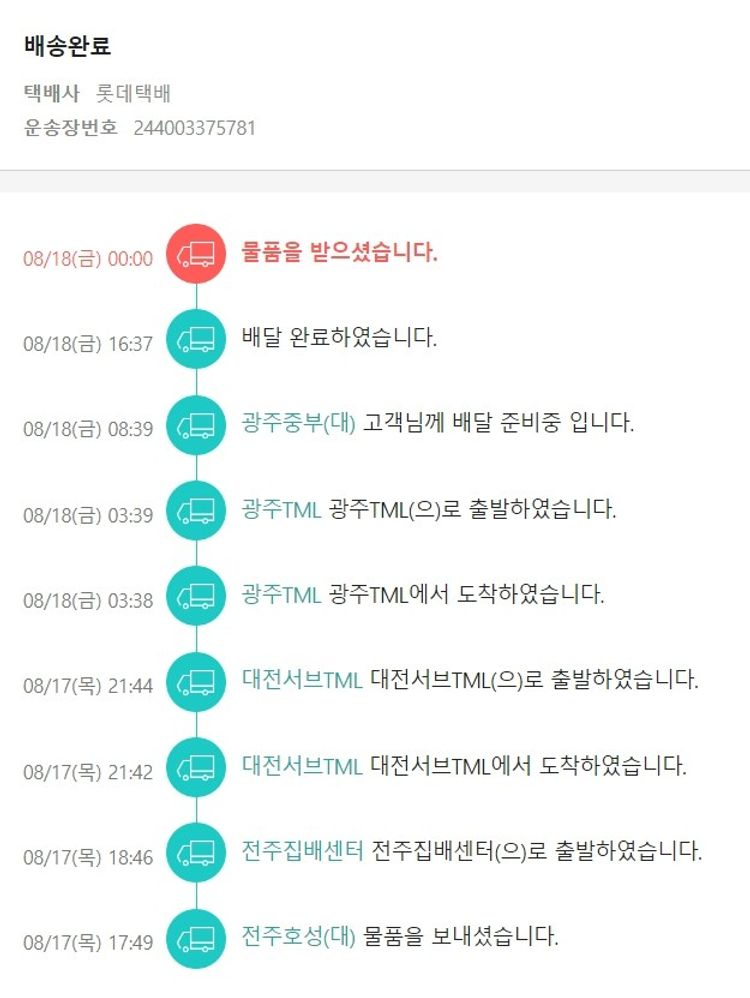This screenshot has width=750, height=998.
Task: Open the 전주호성(대) branch link
Action: [298, 937]
